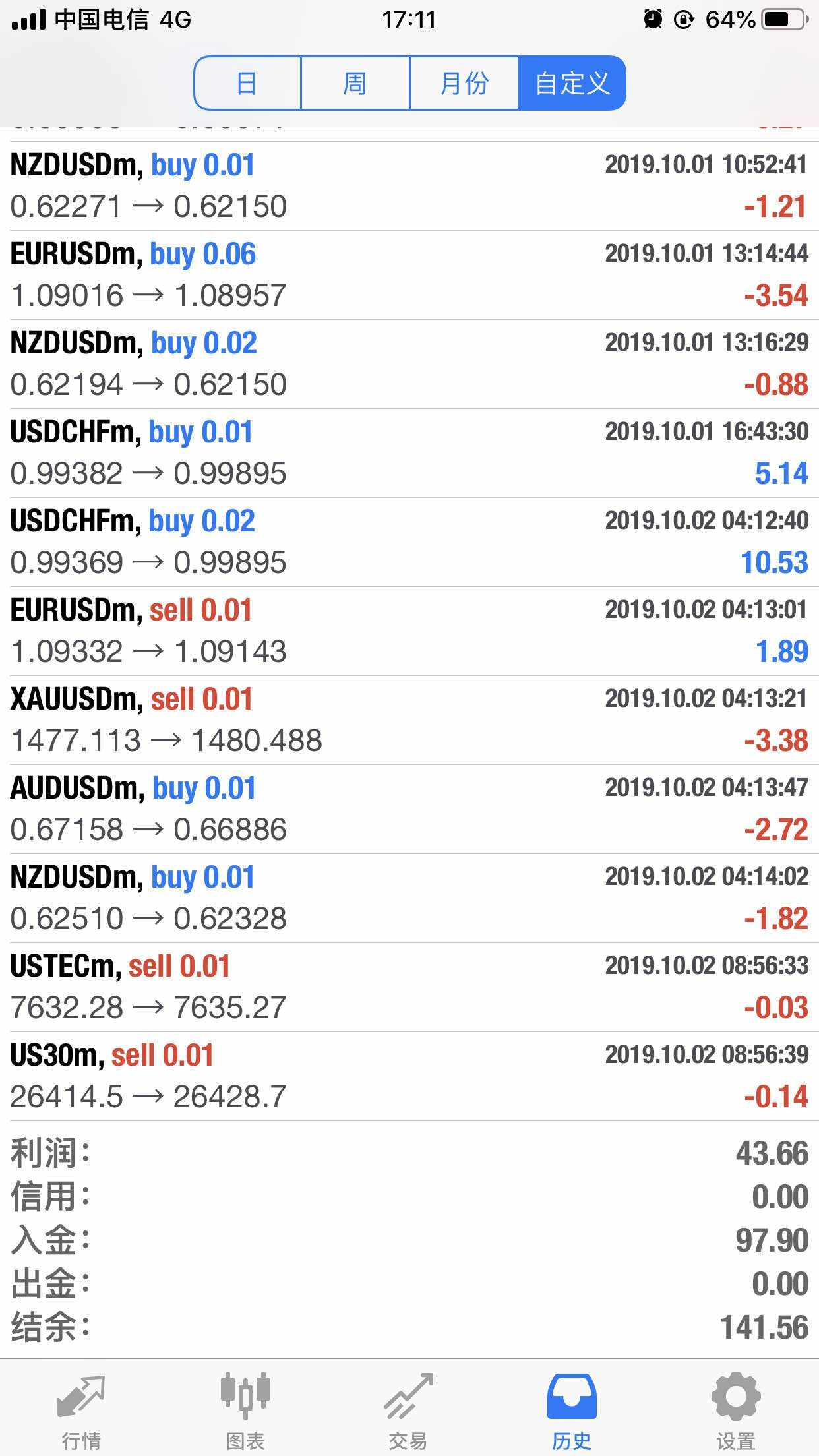Select the 自定义 custom period
The image size is (819, 1456).
click(x=572, y=83)
